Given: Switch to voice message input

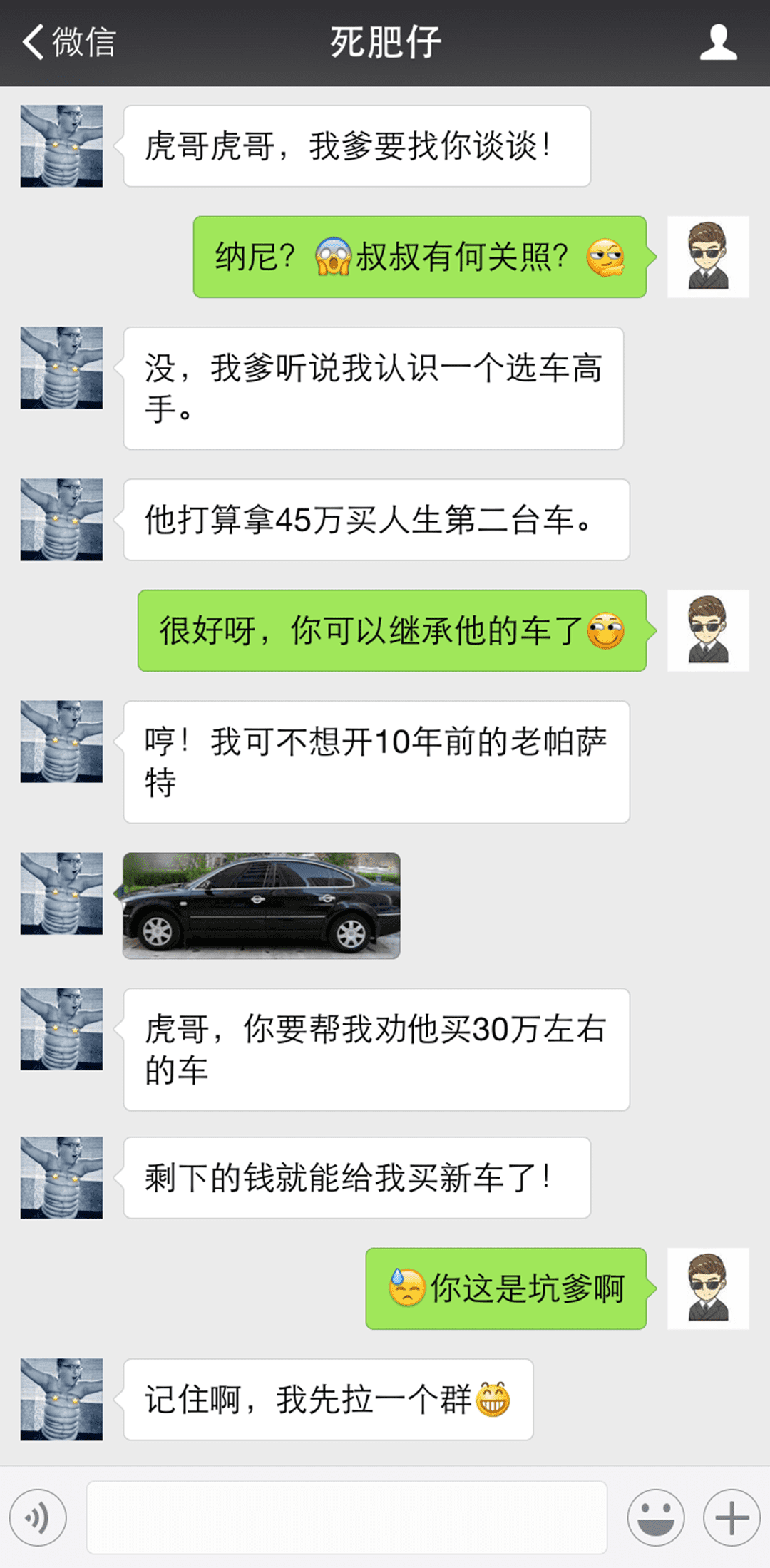Looking at the screenshot, I should [x=38, y=1517].
